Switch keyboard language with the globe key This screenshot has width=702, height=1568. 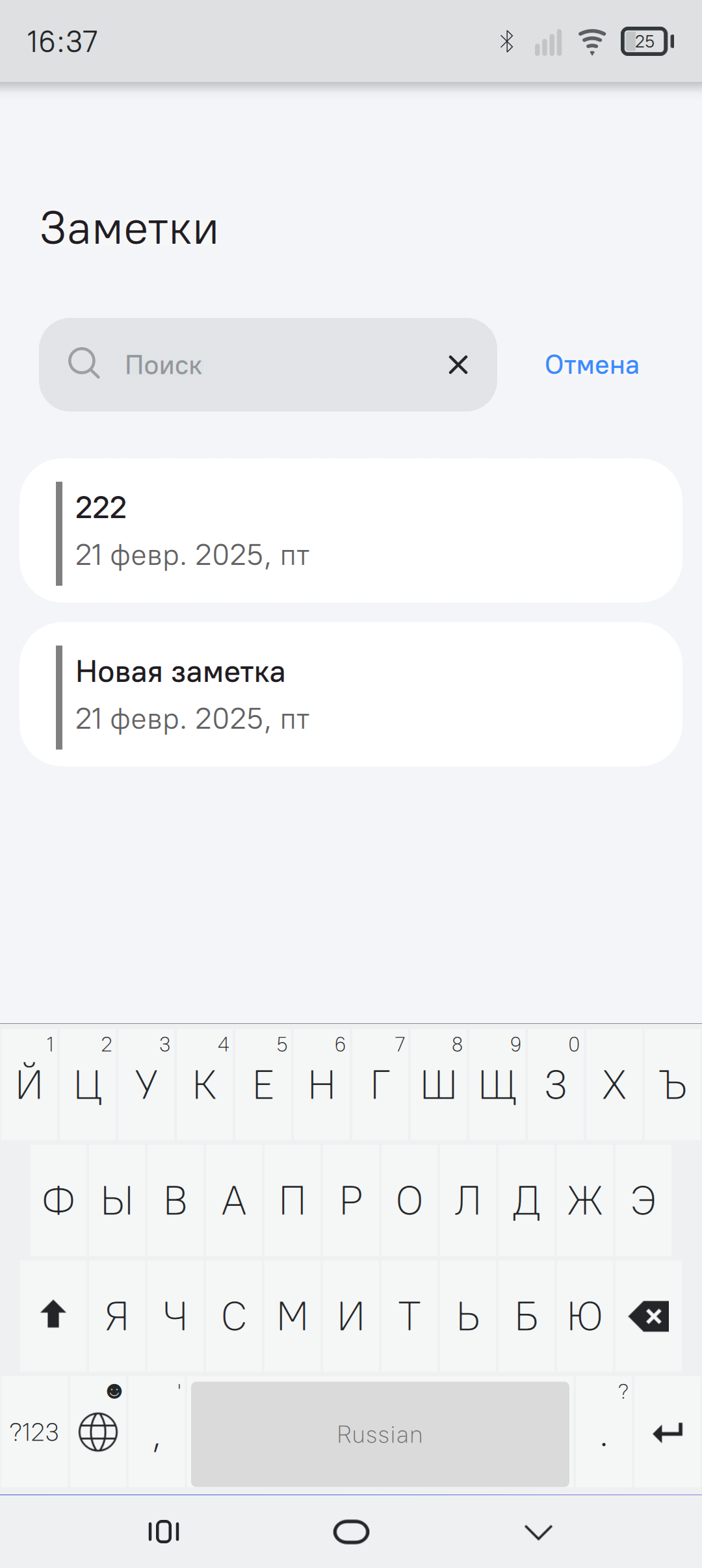tap(98, 1431)
